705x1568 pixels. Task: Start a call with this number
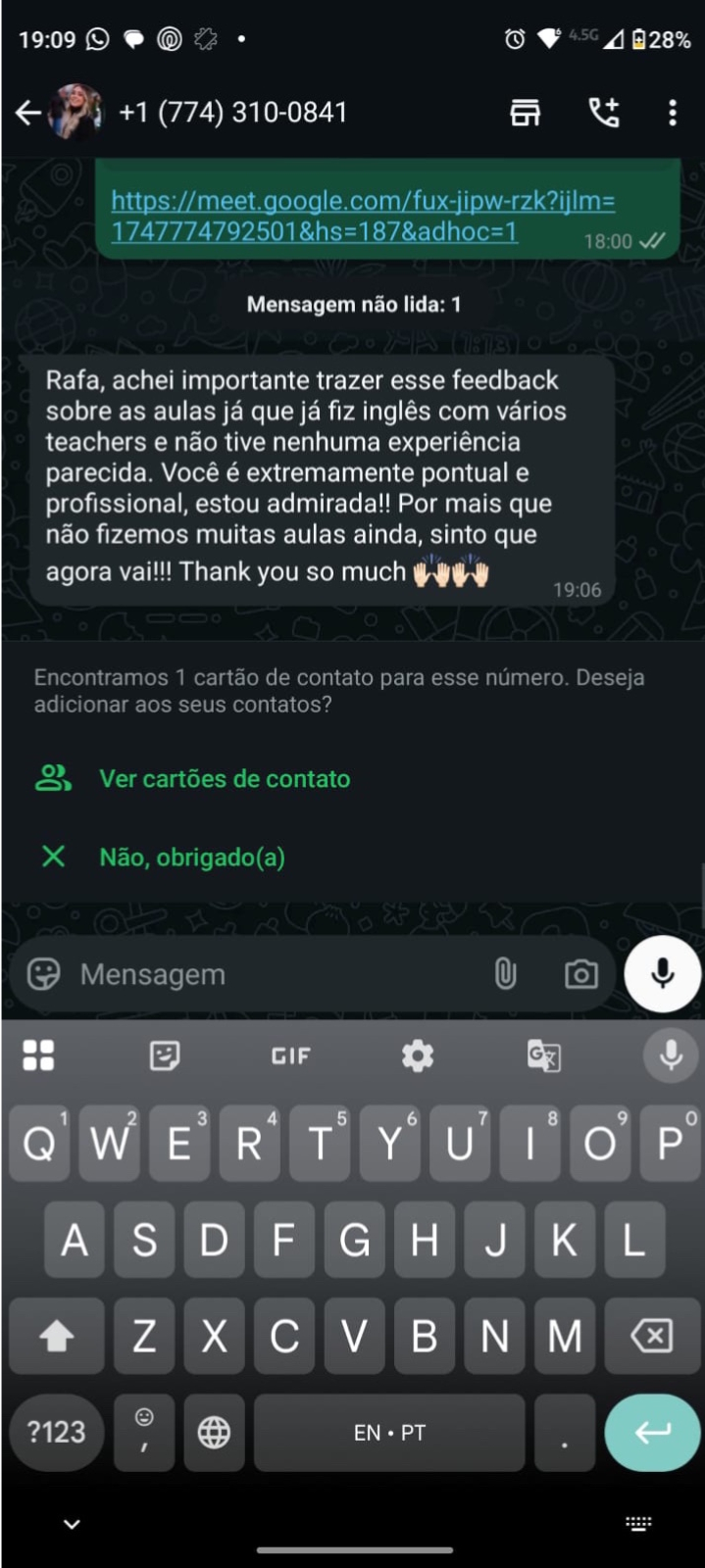click(603, 114)
